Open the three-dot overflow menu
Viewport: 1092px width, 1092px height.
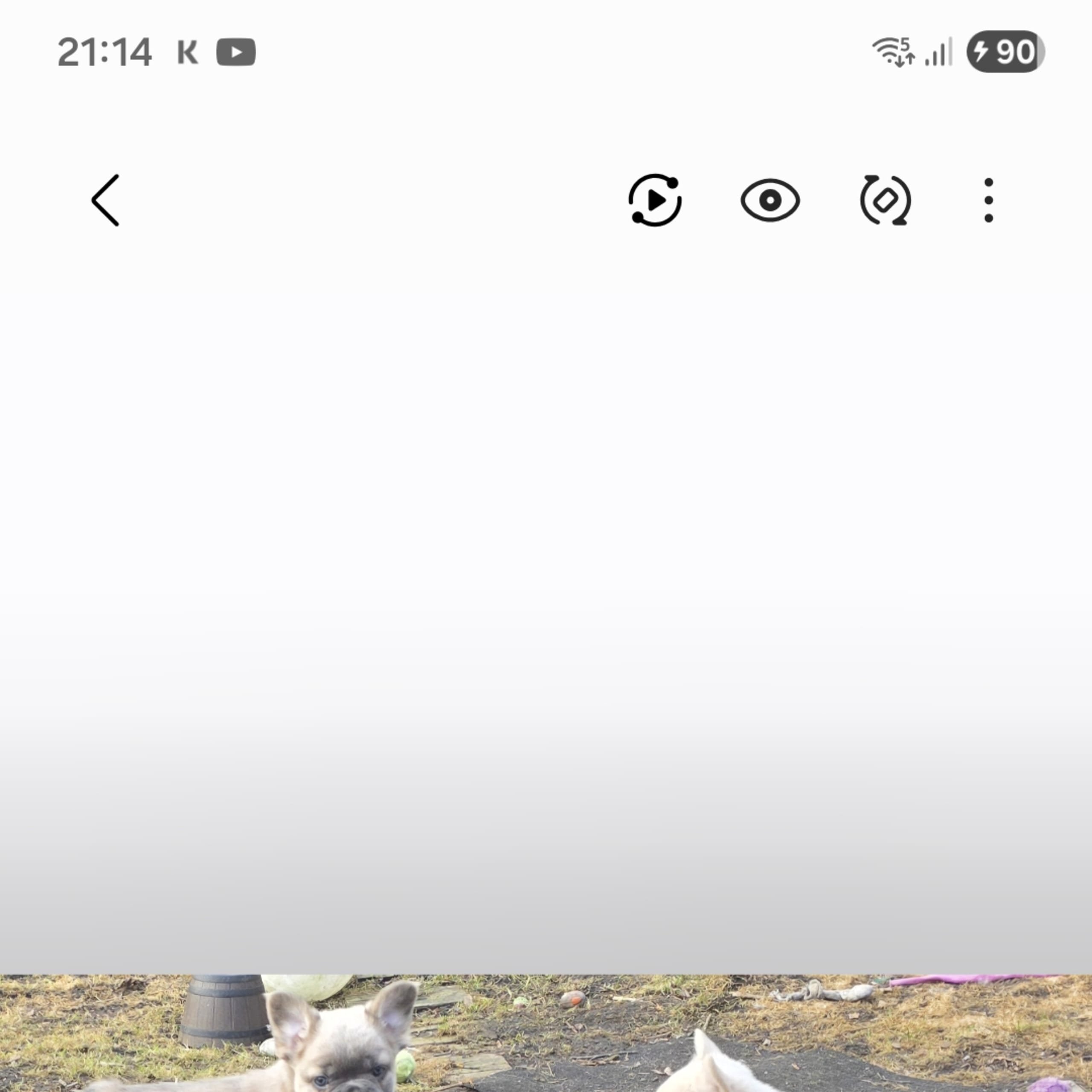click(989, 200)
